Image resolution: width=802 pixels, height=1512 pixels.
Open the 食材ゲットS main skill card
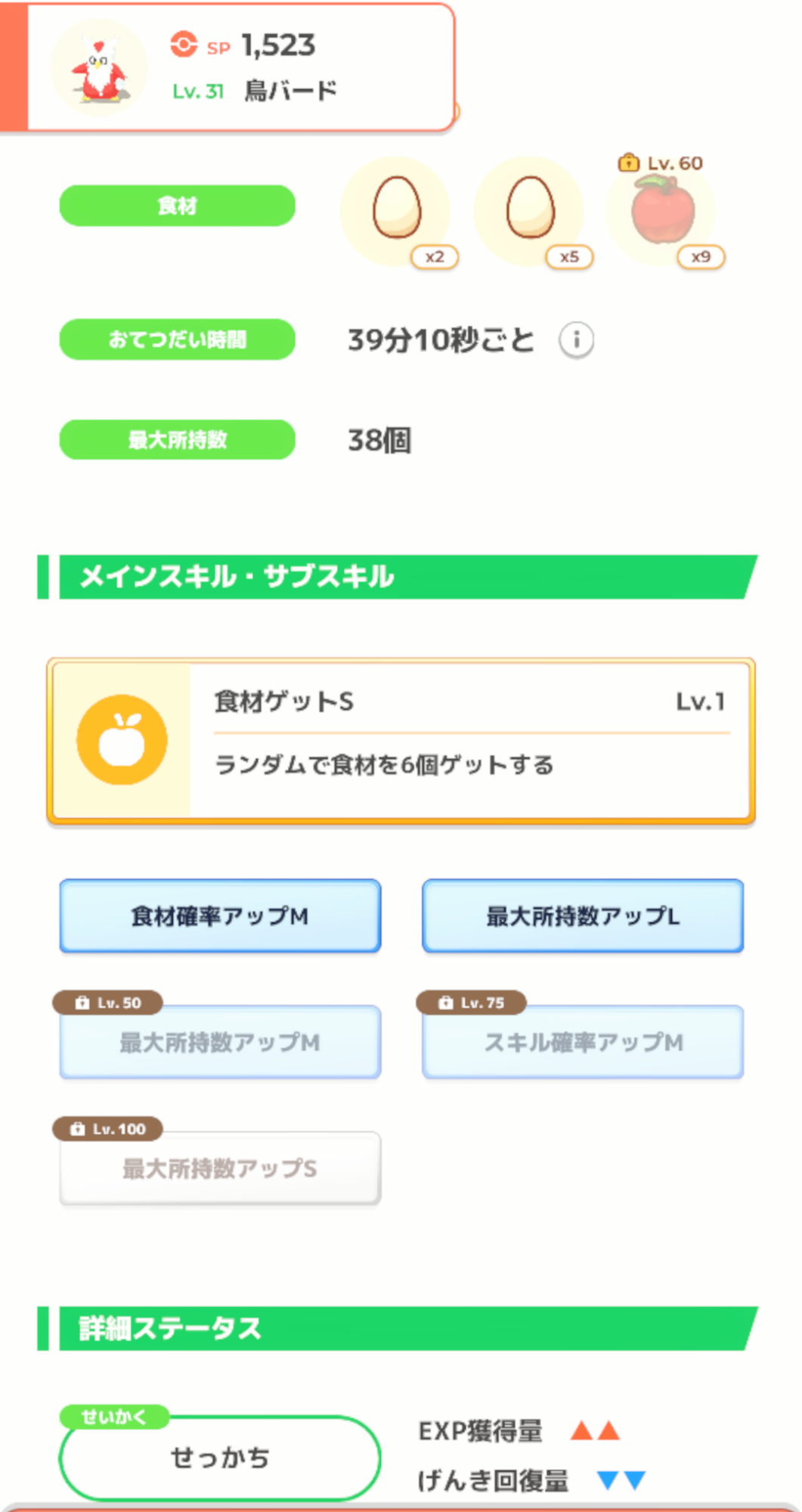401,740
